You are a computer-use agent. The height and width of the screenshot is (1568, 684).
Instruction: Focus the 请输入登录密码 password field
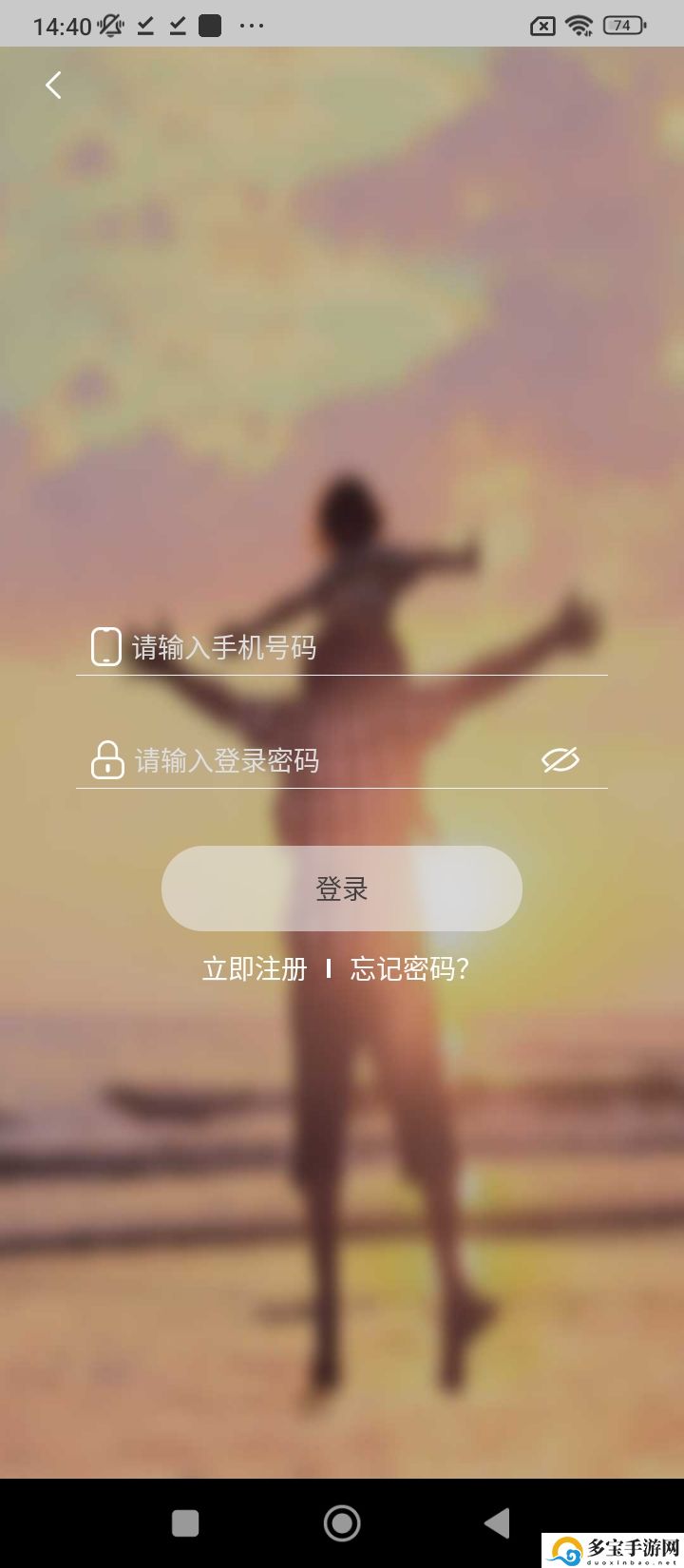(323, 760)
